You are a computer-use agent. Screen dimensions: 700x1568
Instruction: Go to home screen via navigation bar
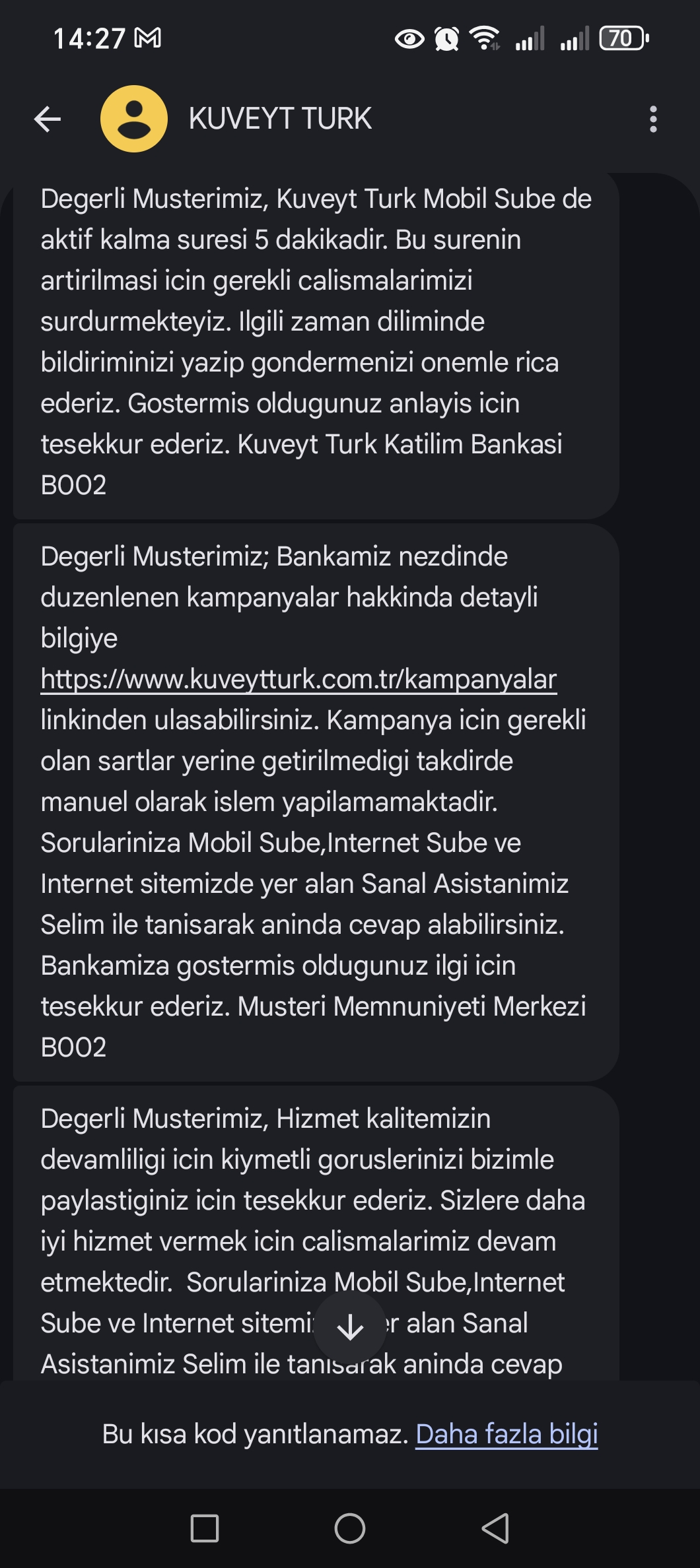[x=350, y=1528]
